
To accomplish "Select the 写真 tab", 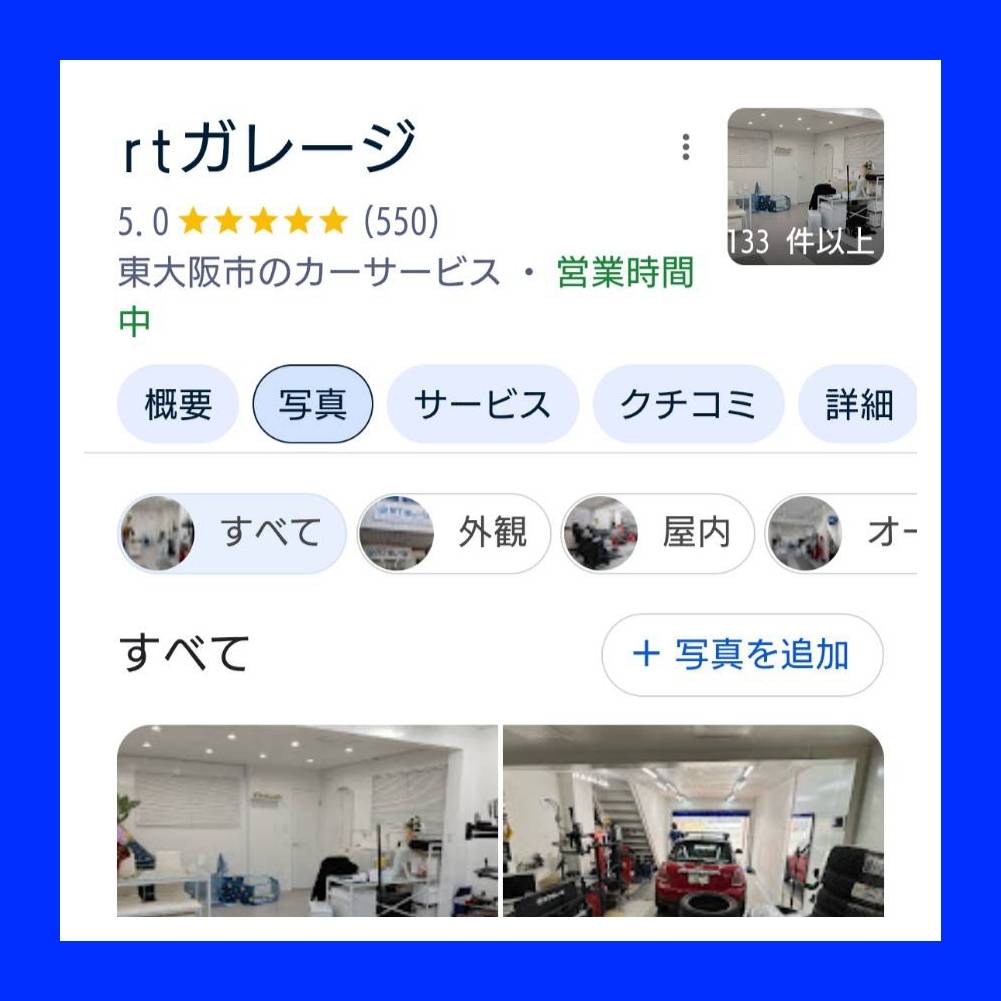I will (312, 404).
